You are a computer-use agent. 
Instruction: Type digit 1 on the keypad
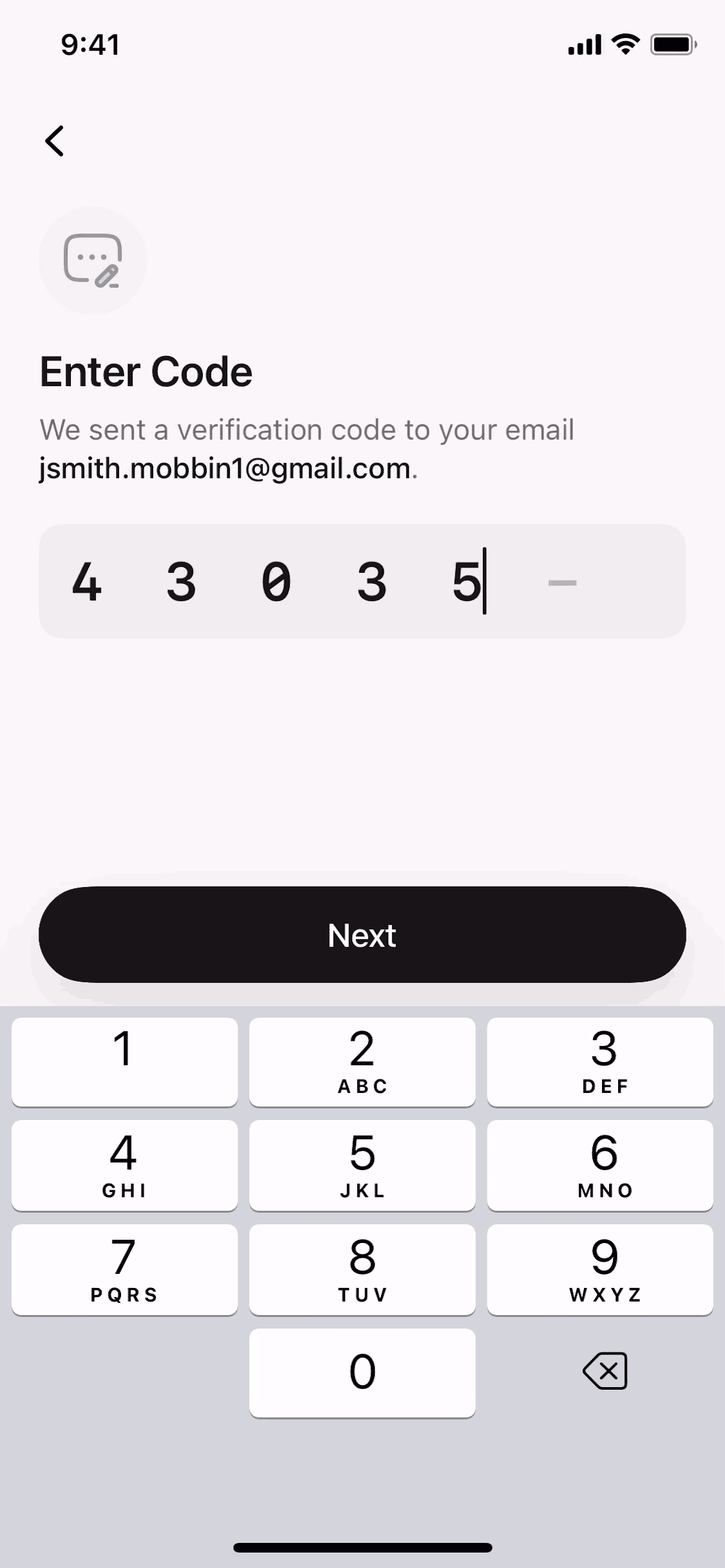(124, 1062)
